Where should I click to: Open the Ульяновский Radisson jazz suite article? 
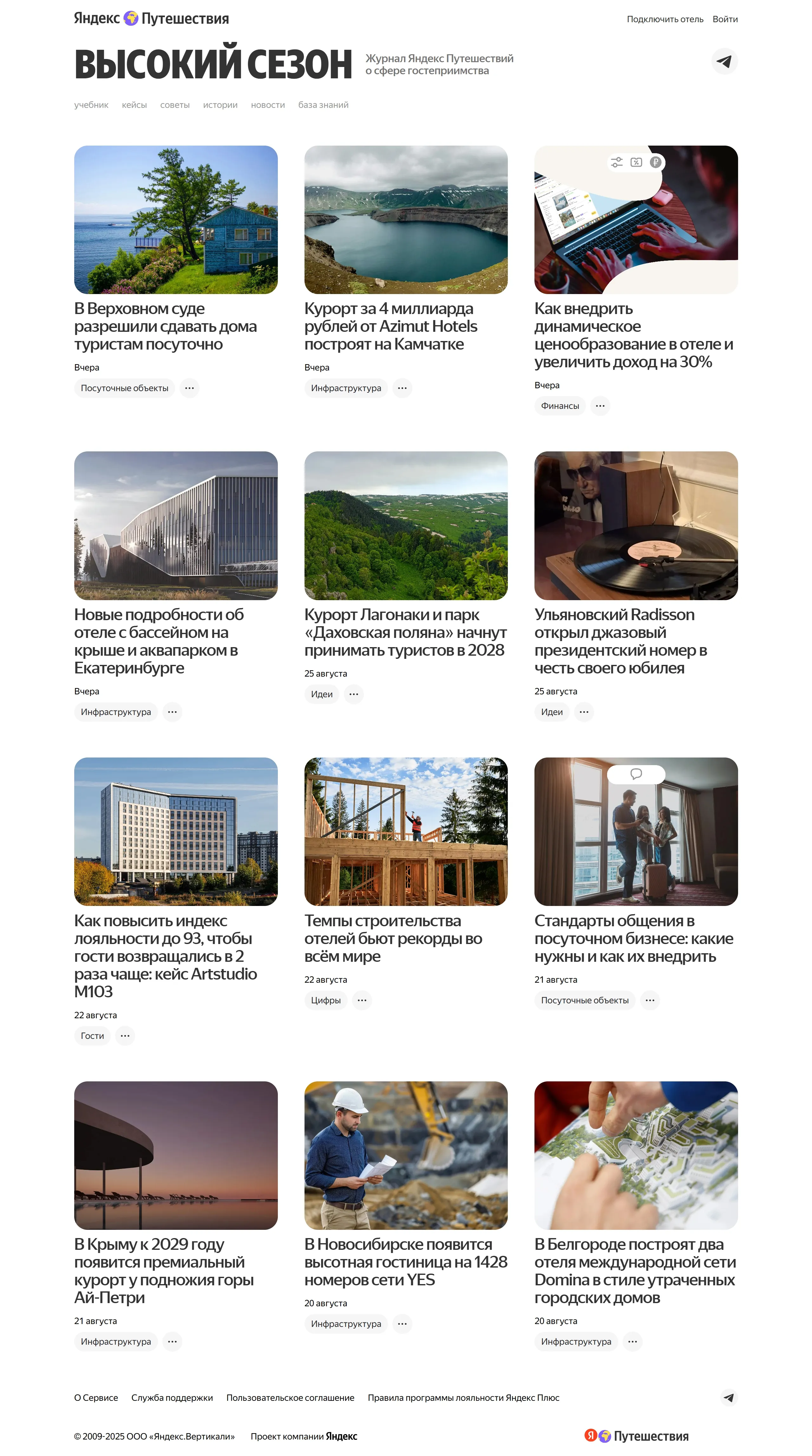click(620, 641)
